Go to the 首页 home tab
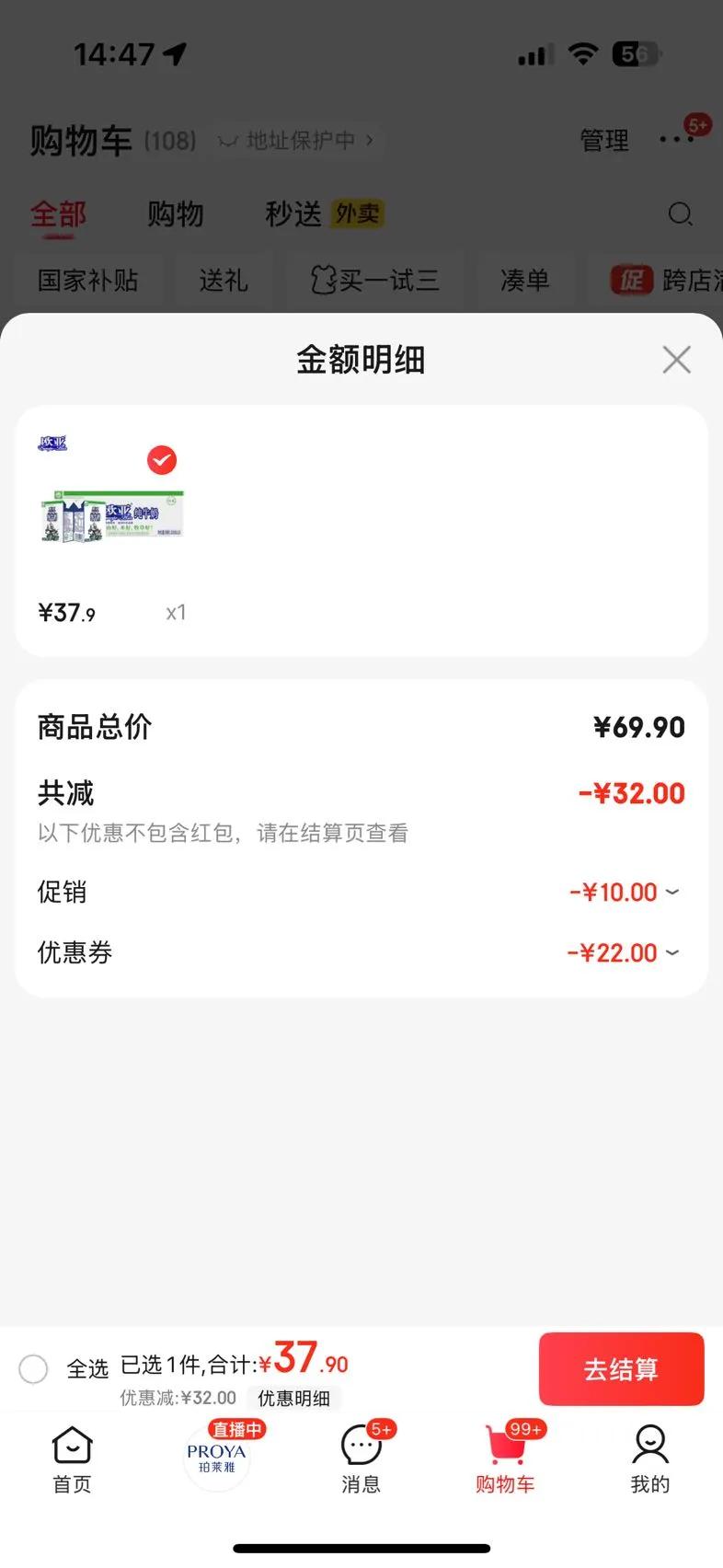 [x=72, y=1459]
